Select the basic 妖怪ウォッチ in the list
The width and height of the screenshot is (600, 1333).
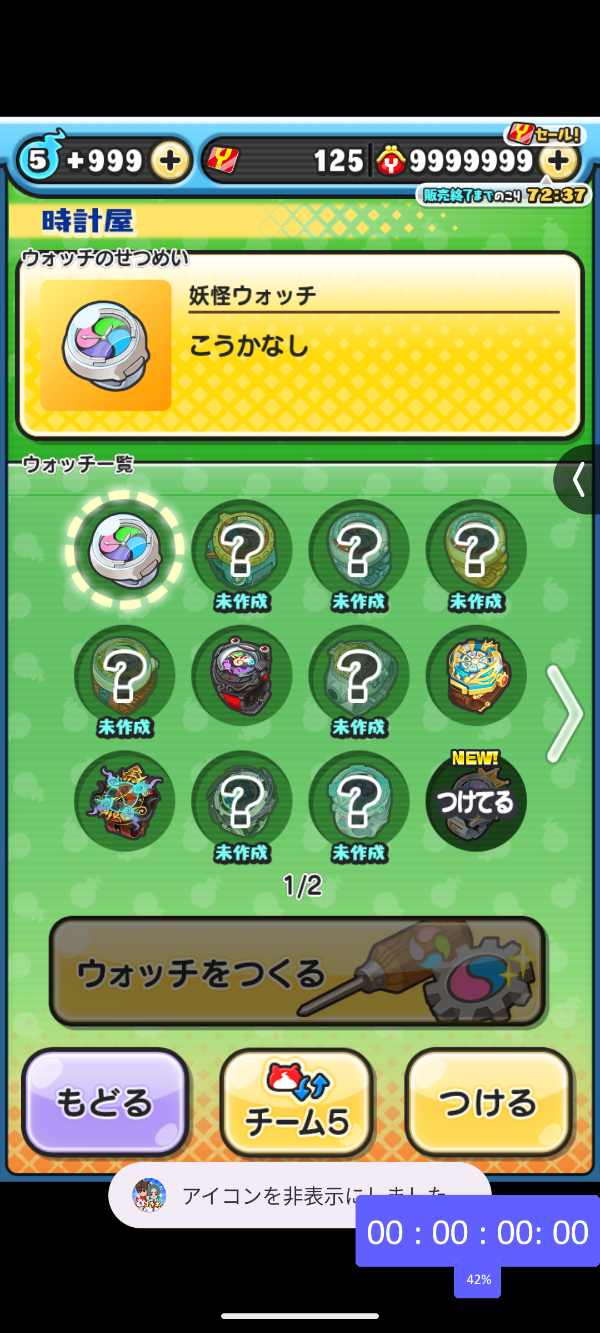point(124,547)
